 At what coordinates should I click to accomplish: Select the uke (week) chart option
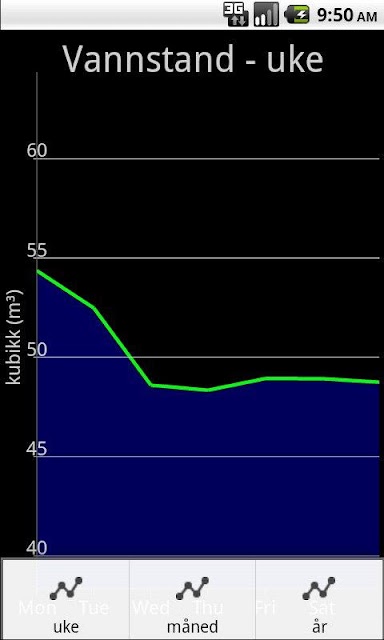(66, 599)
